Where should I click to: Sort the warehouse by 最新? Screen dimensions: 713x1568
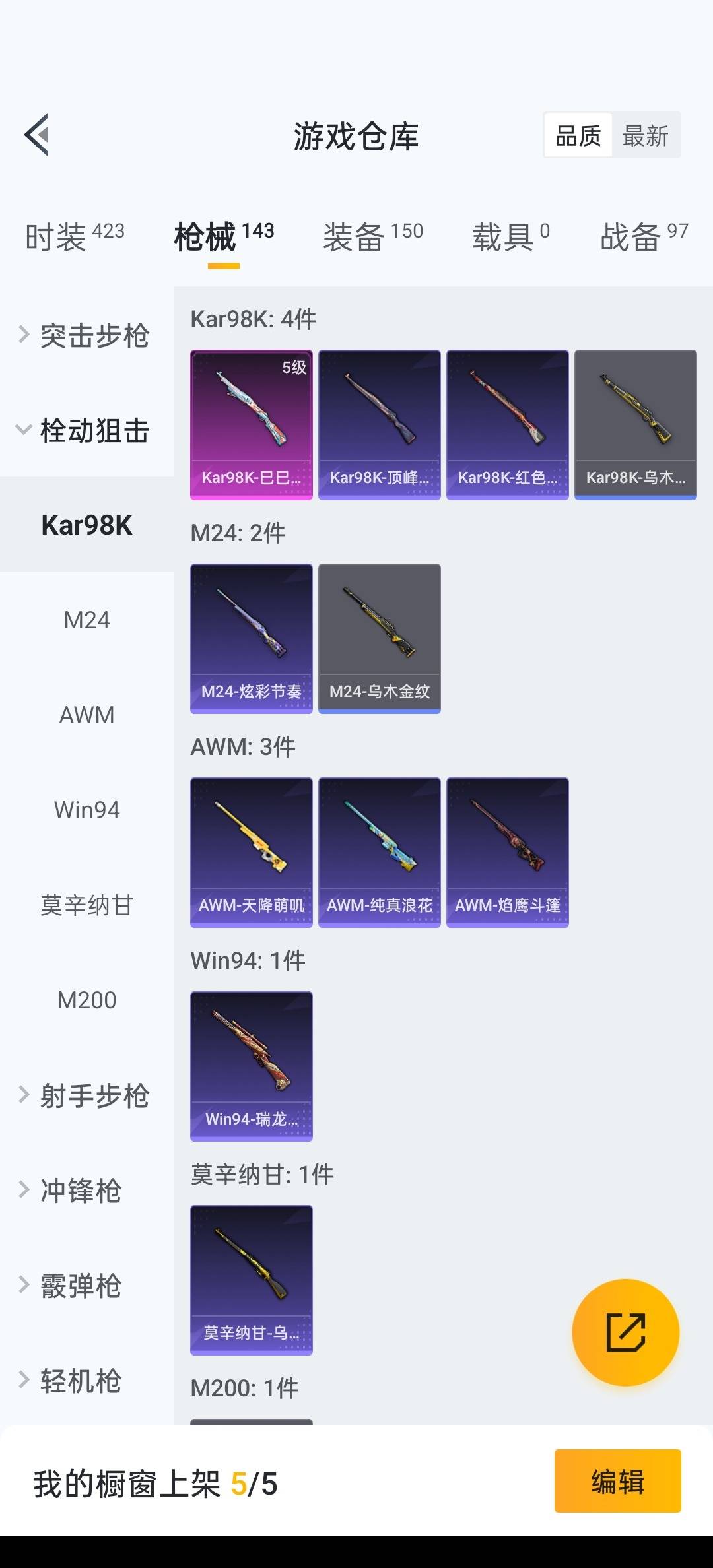click(x=645, y=136)
